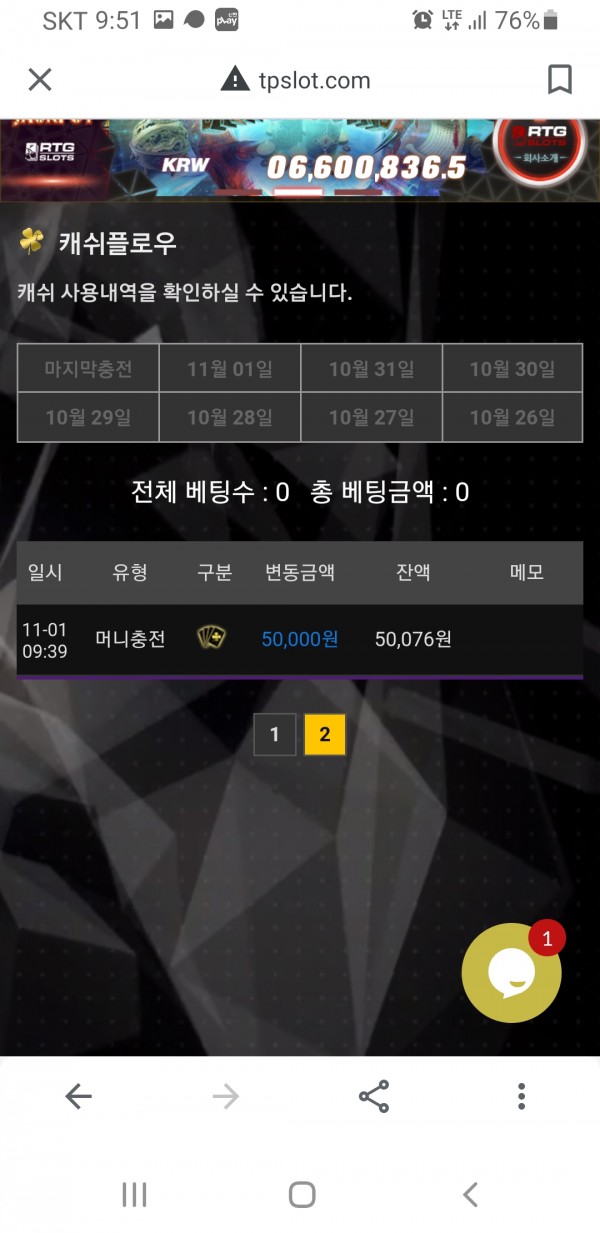Filter cash history by 10월 28일
This screenshot has height=1233, width=600.
(x=229, y=417)
